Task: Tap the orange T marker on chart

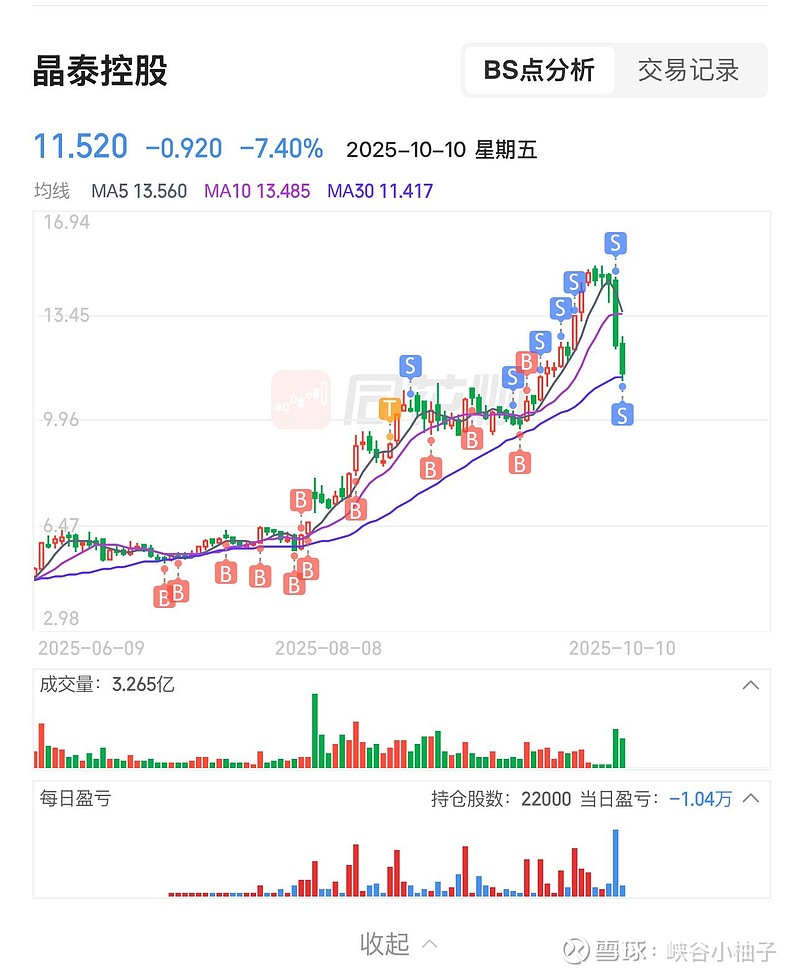Action: point(390,410)
